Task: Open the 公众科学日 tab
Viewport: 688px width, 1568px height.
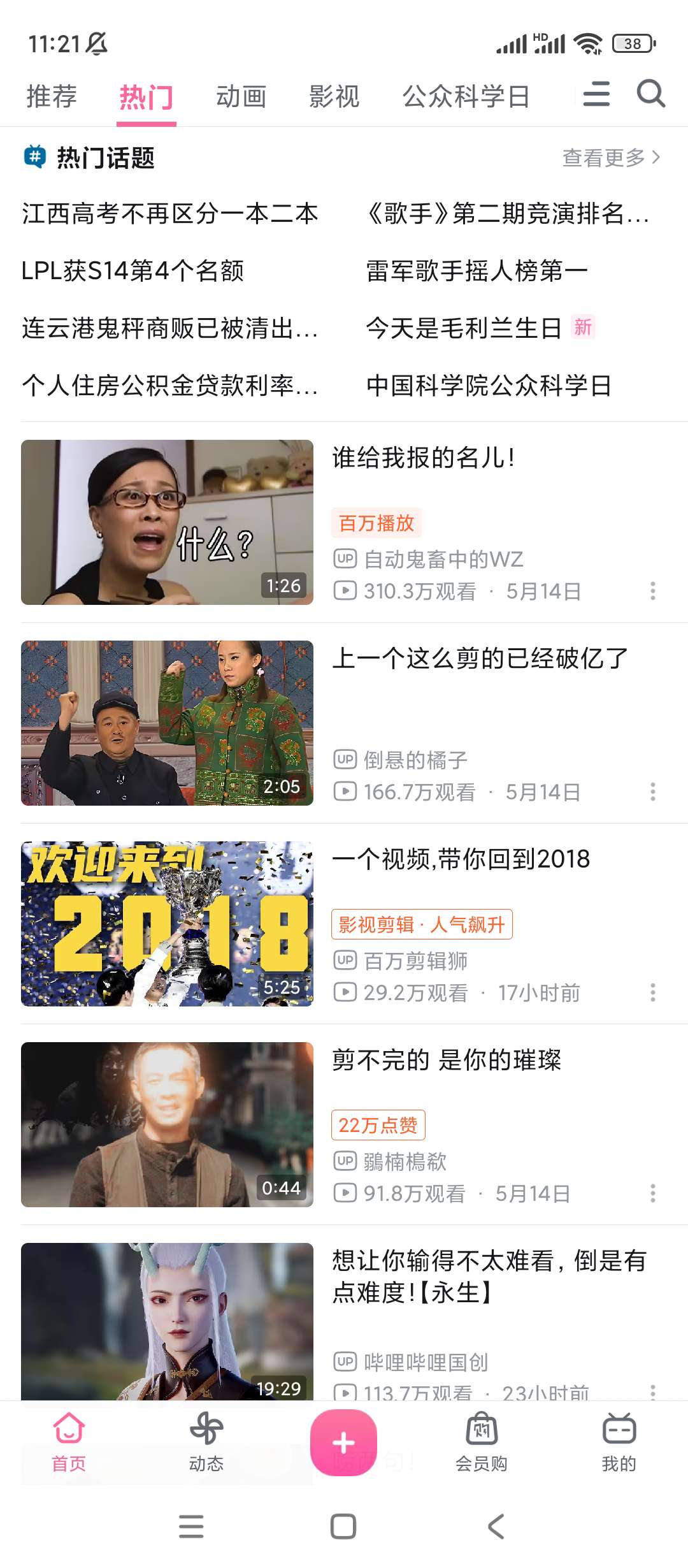Action: [466, 97]
